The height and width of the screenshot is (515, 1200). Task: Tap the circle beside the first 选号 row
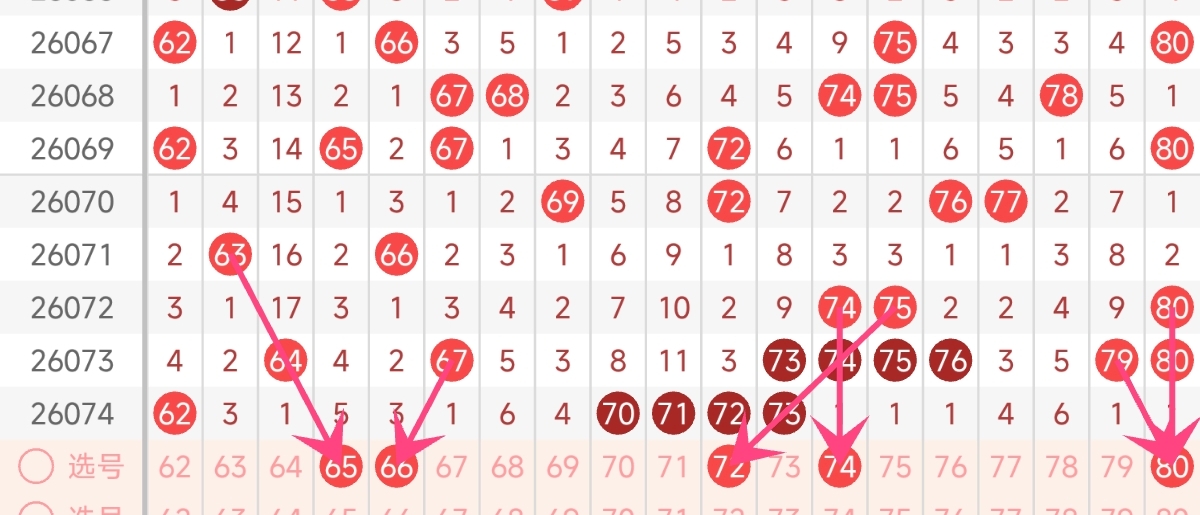tap(36, 466)
